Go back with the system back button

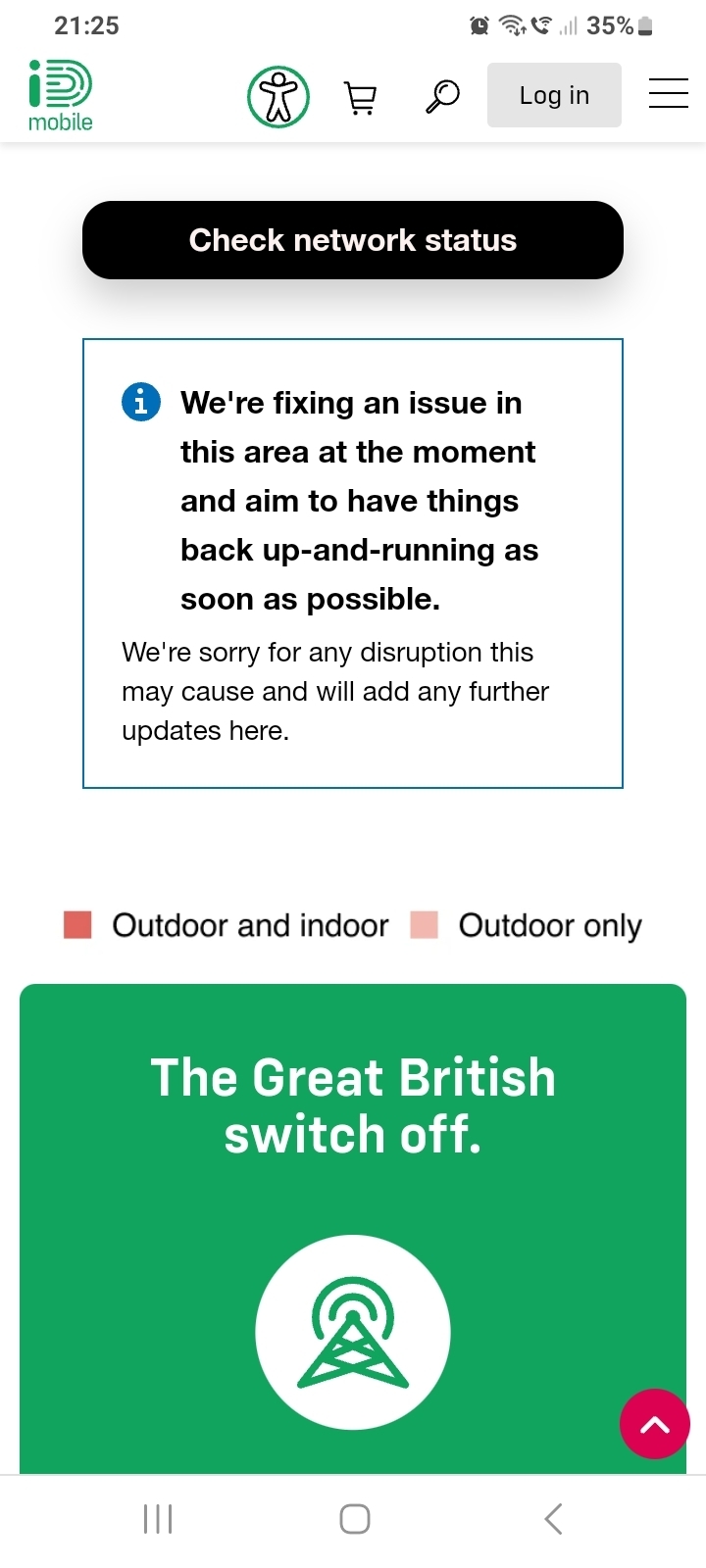(x=553, y=1519)
